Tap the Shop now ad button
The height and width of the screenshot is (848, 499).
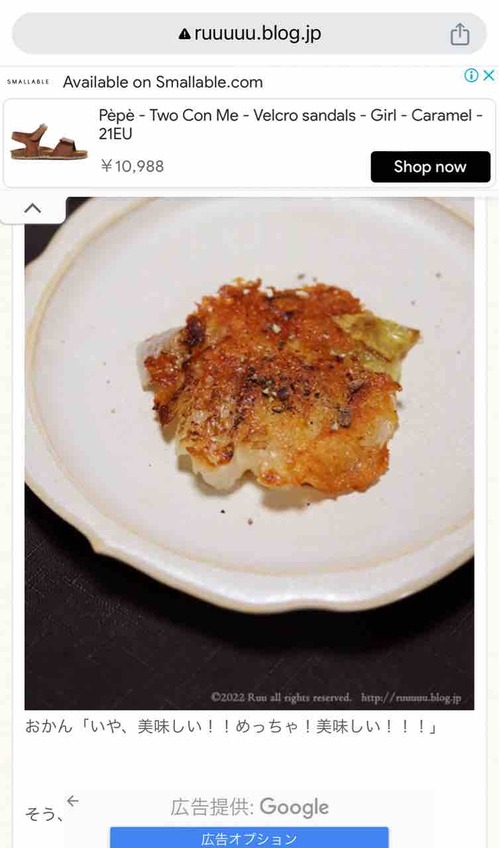430,167
